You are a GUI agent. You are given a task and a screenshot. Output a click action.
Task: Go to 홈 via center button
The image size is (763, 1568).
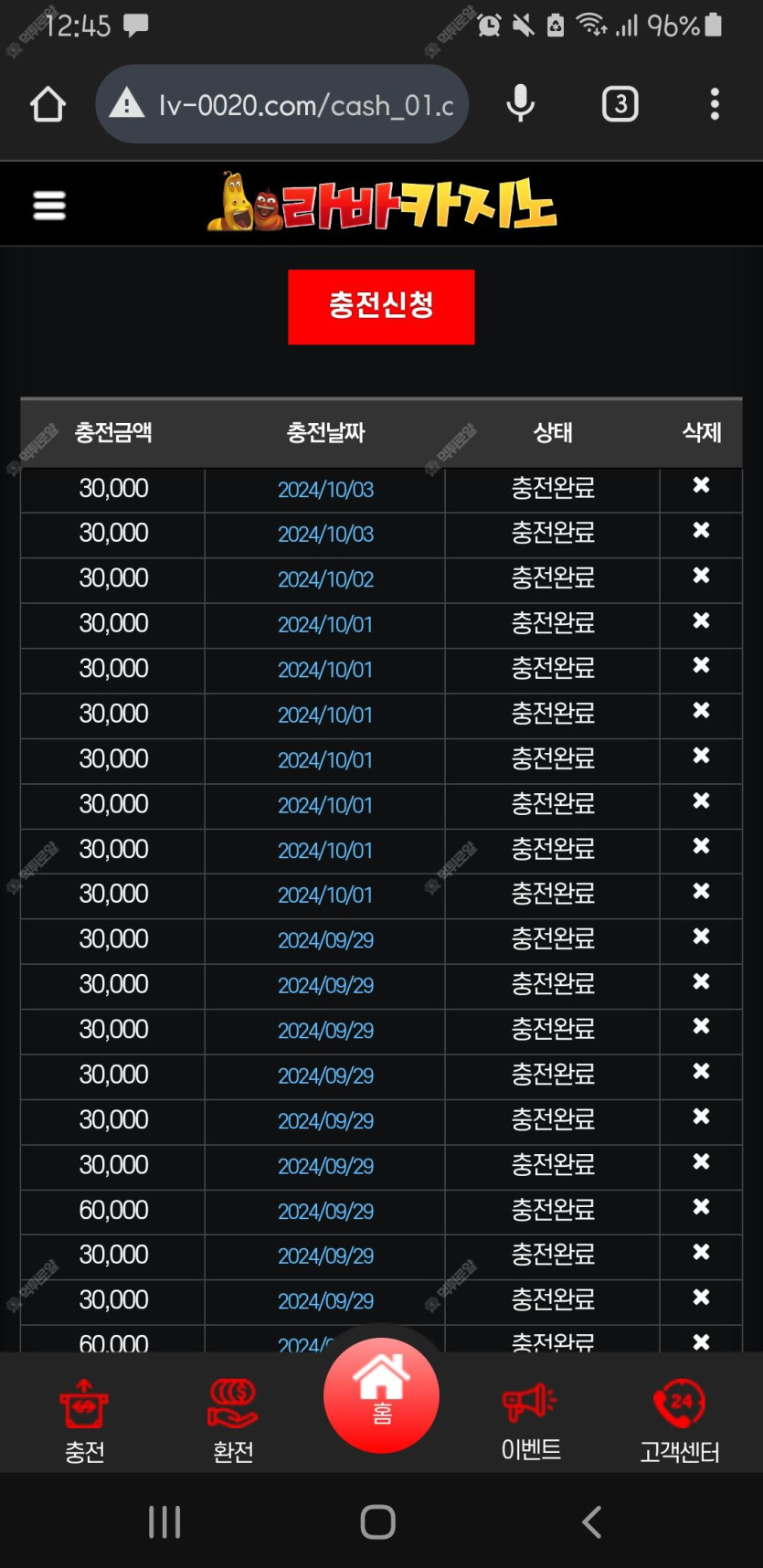point(381,1395)
